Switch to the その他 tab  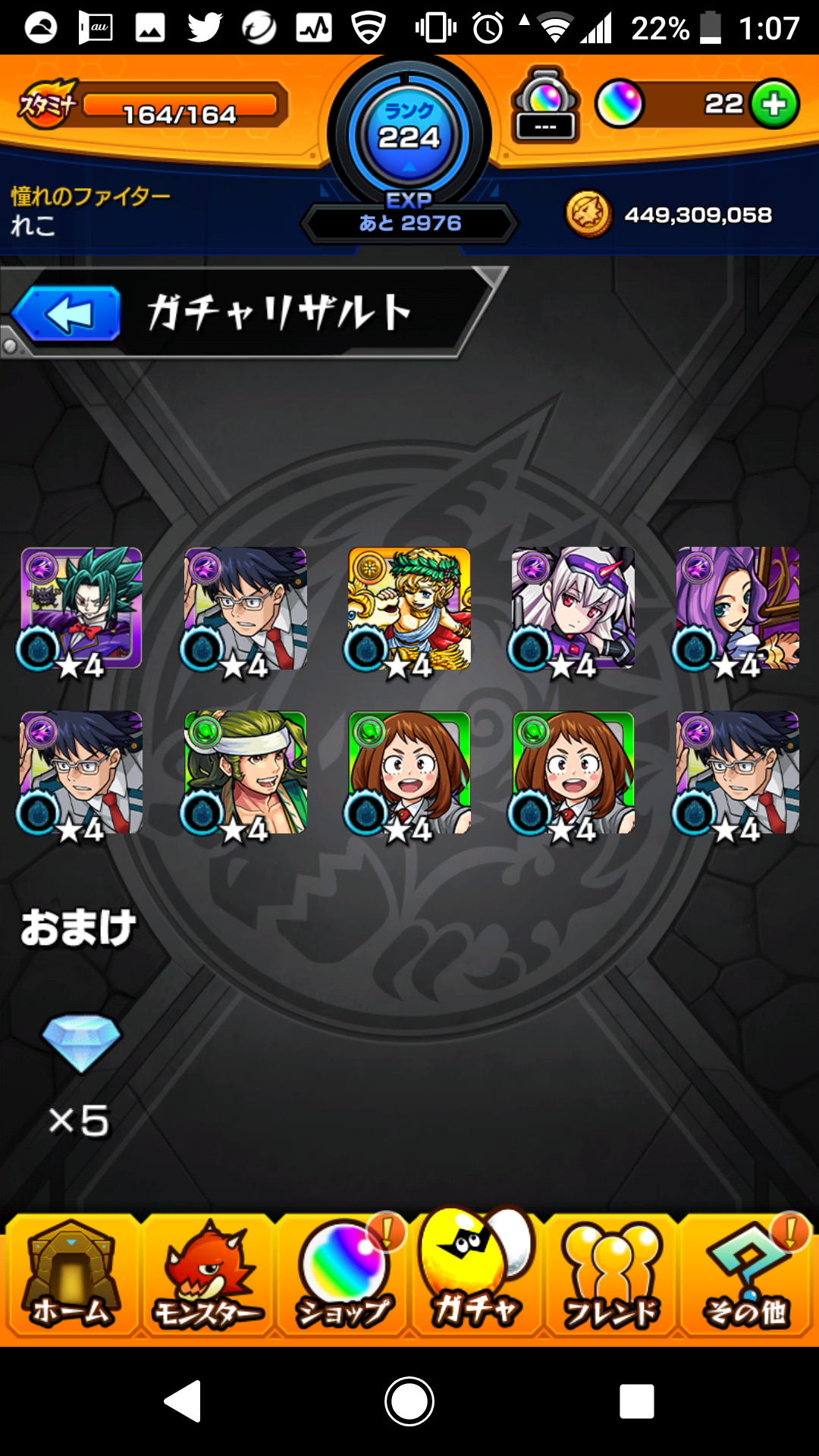746,1276
